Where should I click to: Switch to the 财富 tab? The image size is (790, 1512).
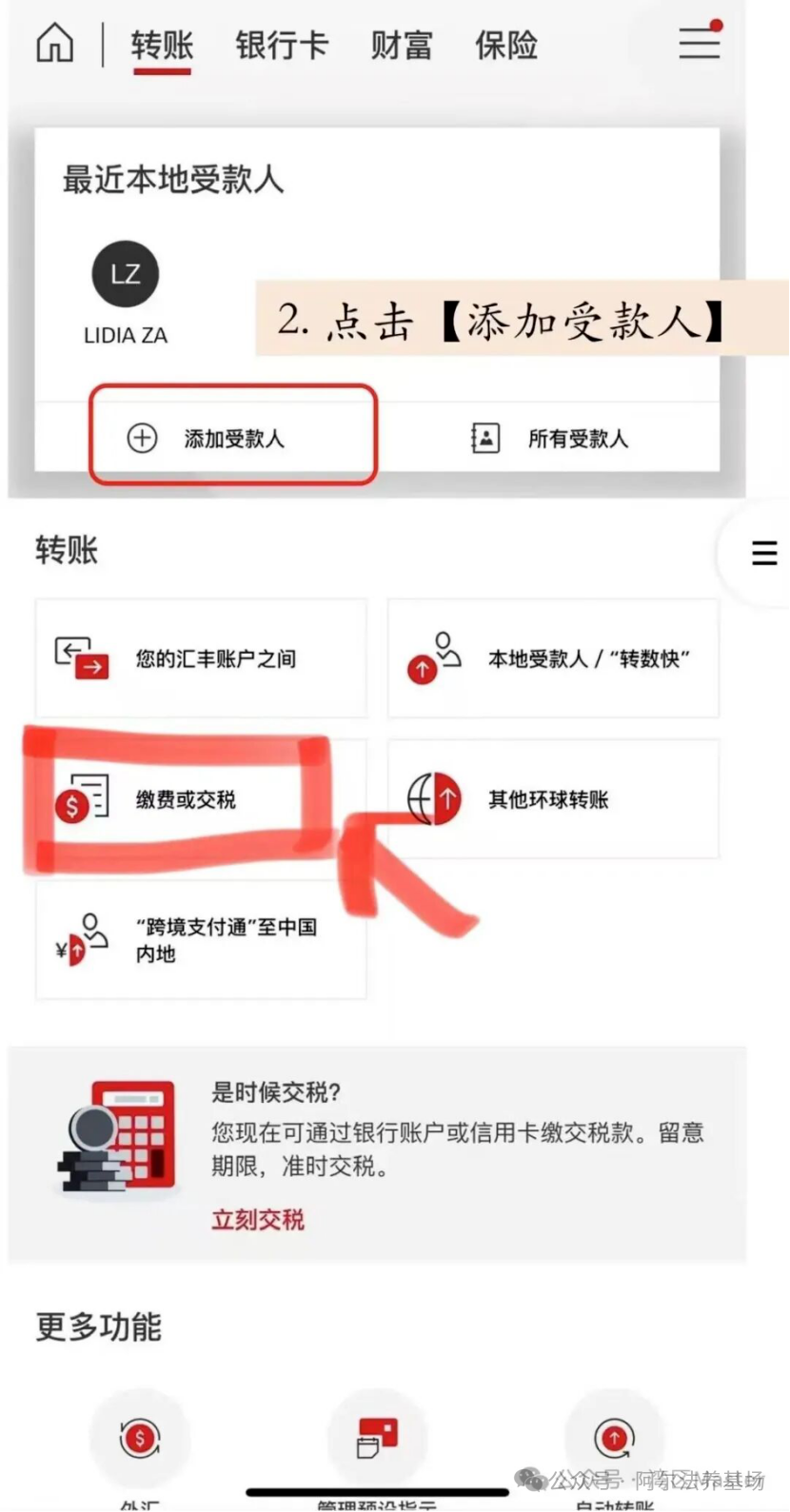[x=401, y=46]
